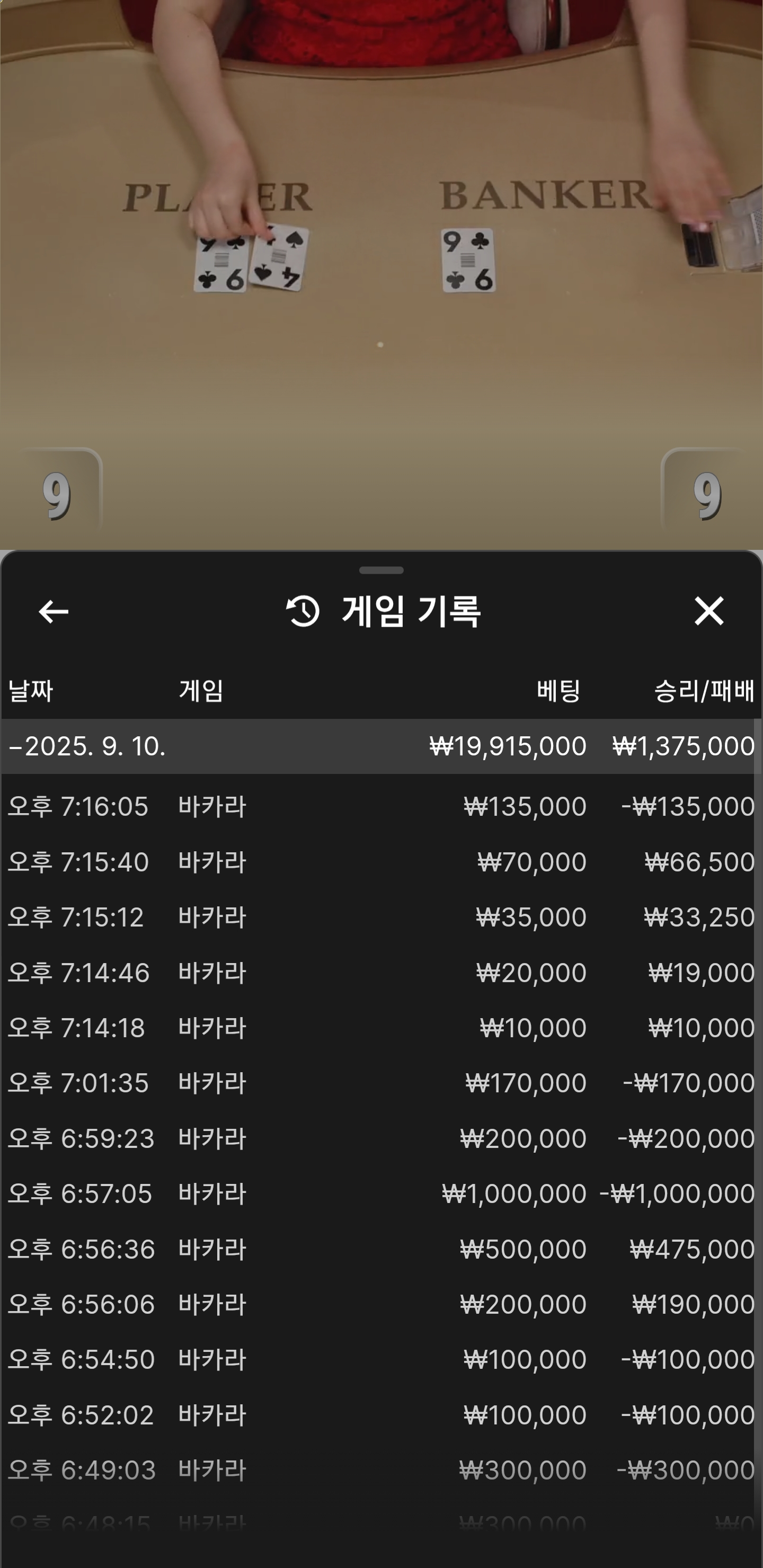This screenshot has height=1568, width=763.
Task: View the 6:56:36 ₩500,000 bet record
Action: coord(381,1249)
